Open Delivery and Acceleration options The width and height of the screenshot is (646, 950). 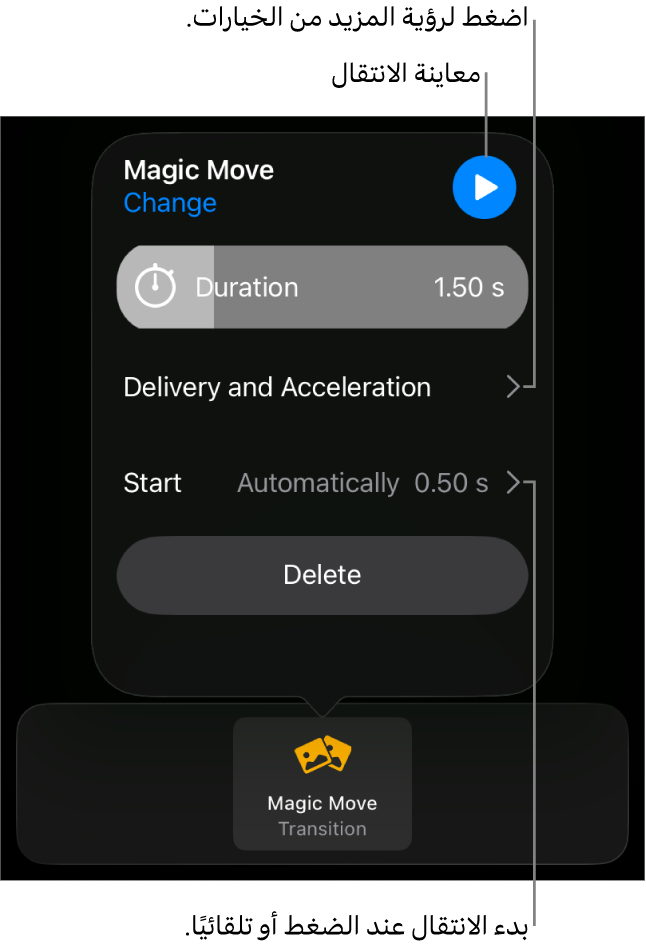[x=322, y=387]
